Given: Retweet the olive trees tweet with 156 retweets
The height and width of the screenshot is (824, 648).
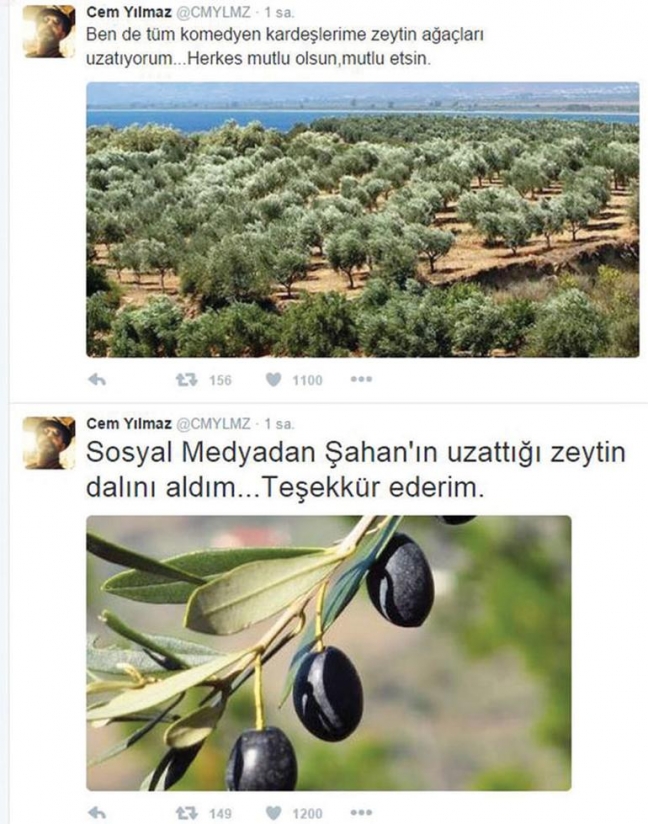Looking at the screenshot, I should coord(186,379).
